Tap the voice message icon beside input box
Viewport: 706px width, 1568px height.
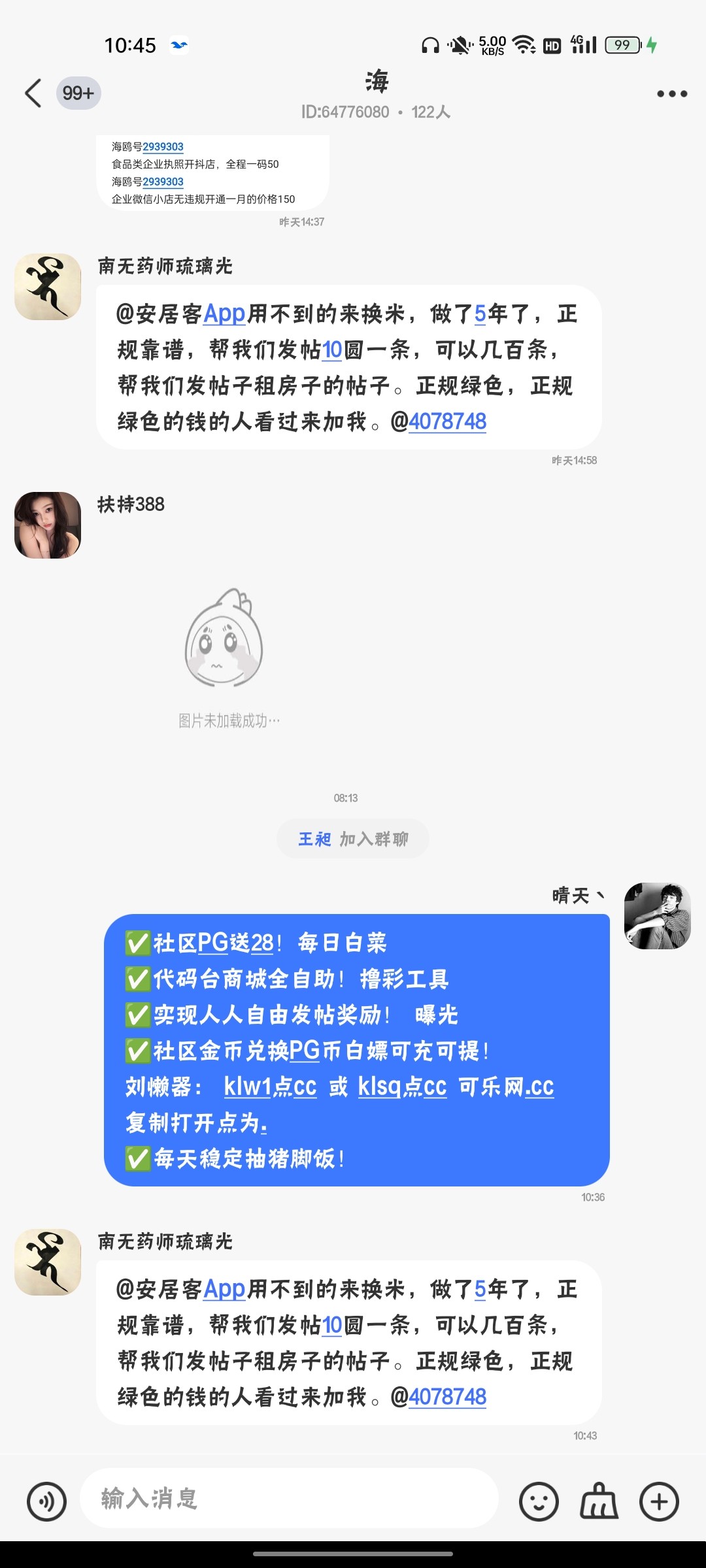46,1500
